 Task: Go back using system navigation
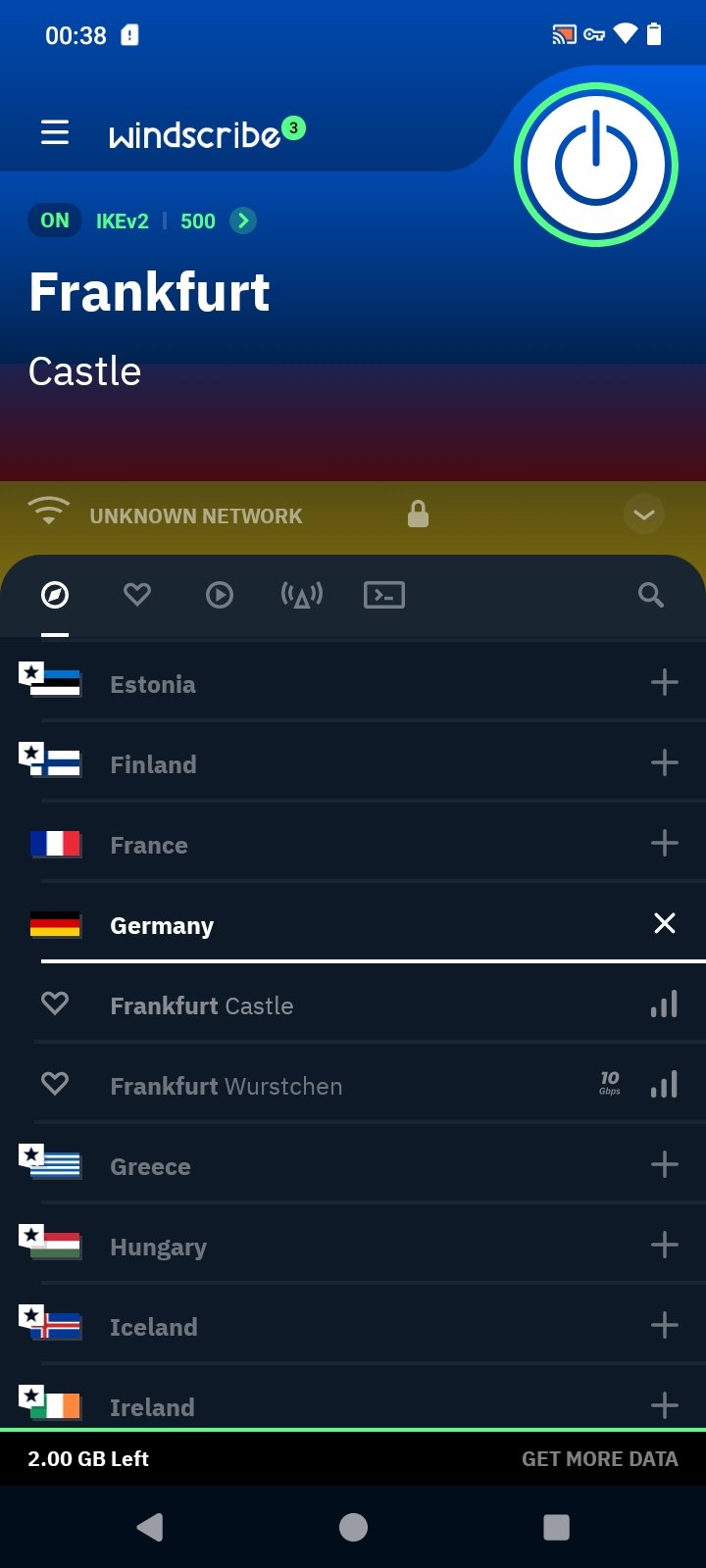coord(150,1527)
